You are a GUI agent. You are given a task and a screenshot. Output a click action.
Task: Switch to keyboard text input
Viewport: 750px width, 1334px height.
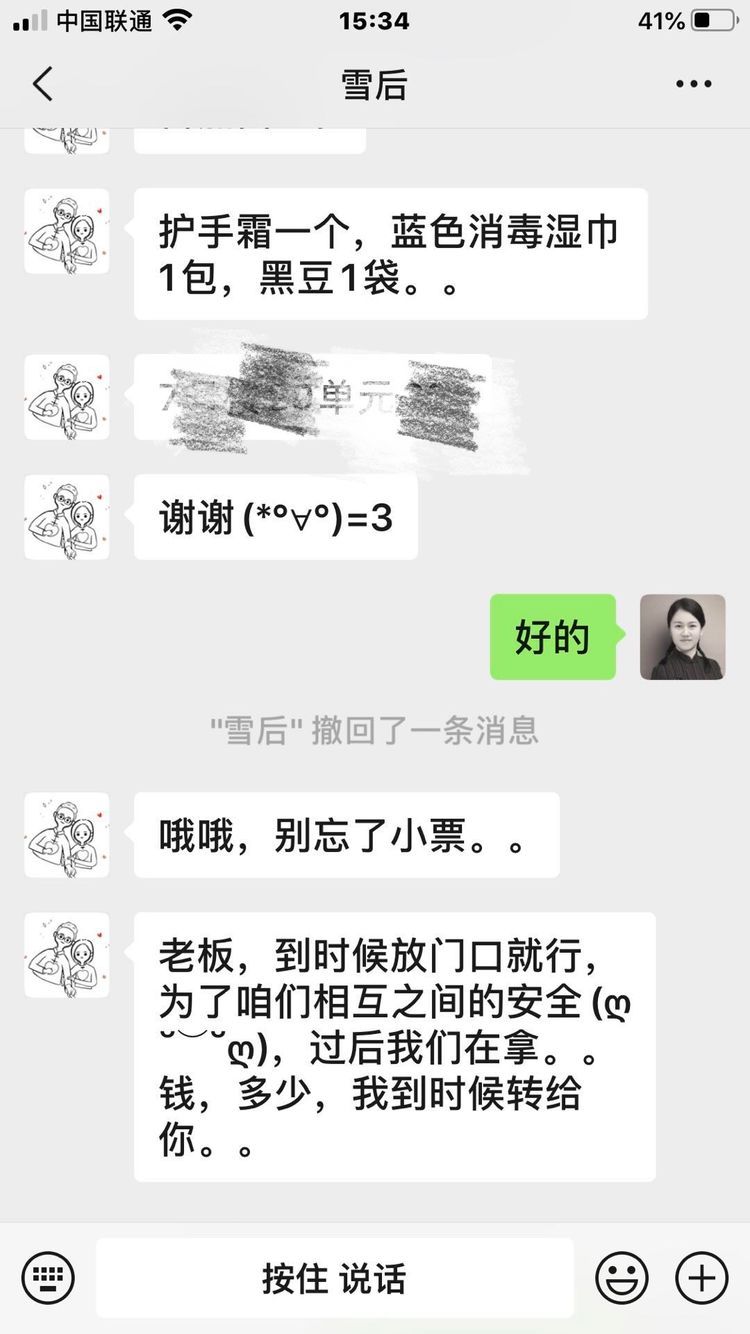(x=48, y=1278)
